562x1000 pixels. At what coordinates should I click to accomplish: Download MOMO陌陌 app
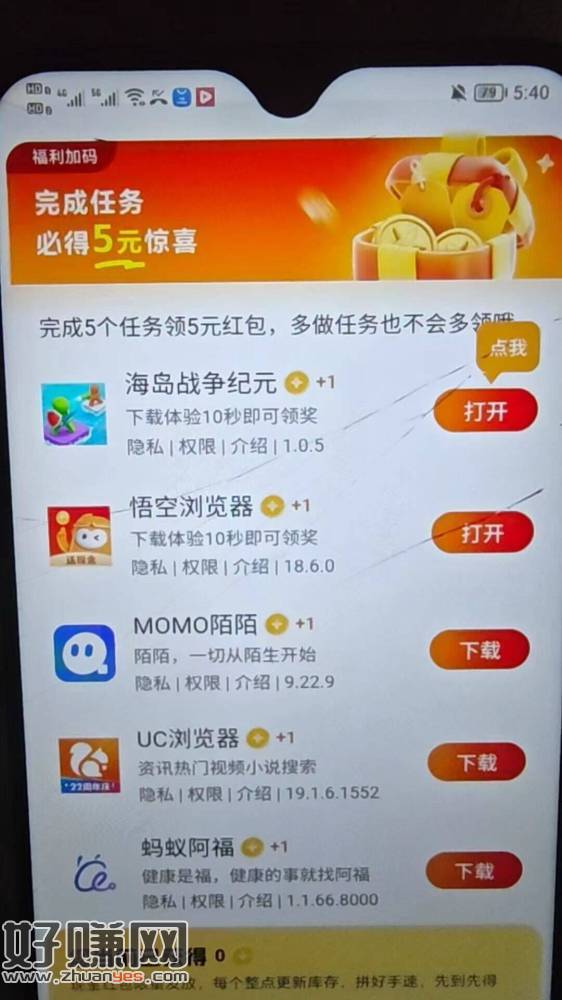pyautogui.click(x=479, y=650)
